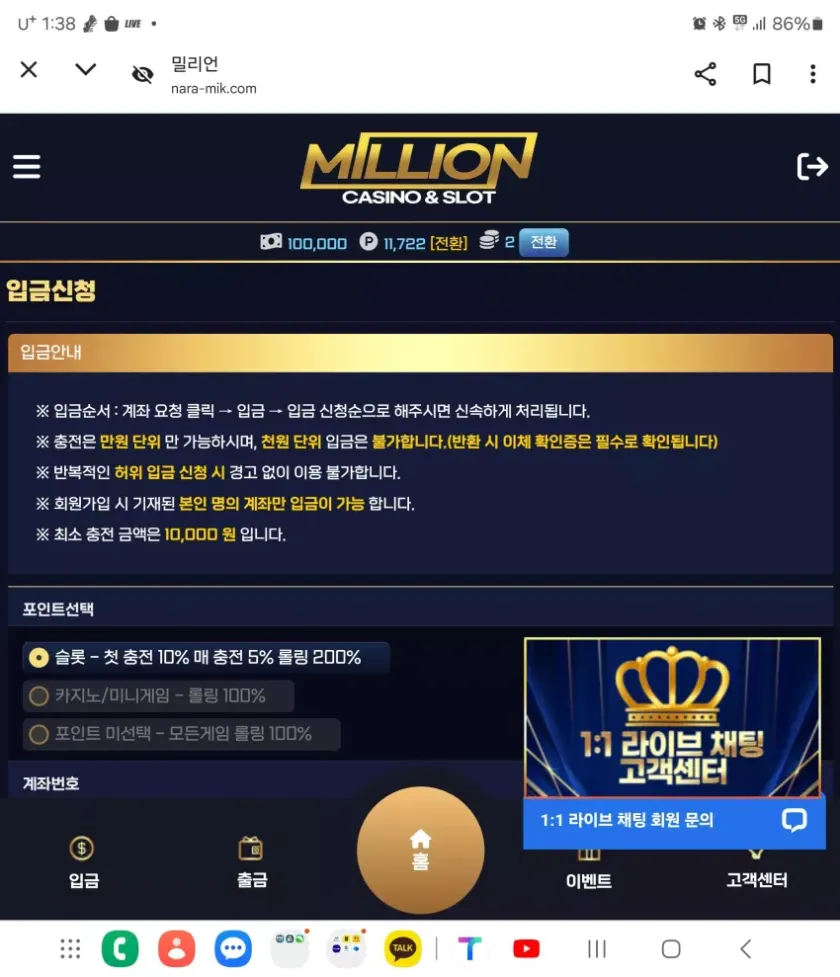
Task: Tap the logout icon
Action: click(811, 167)
